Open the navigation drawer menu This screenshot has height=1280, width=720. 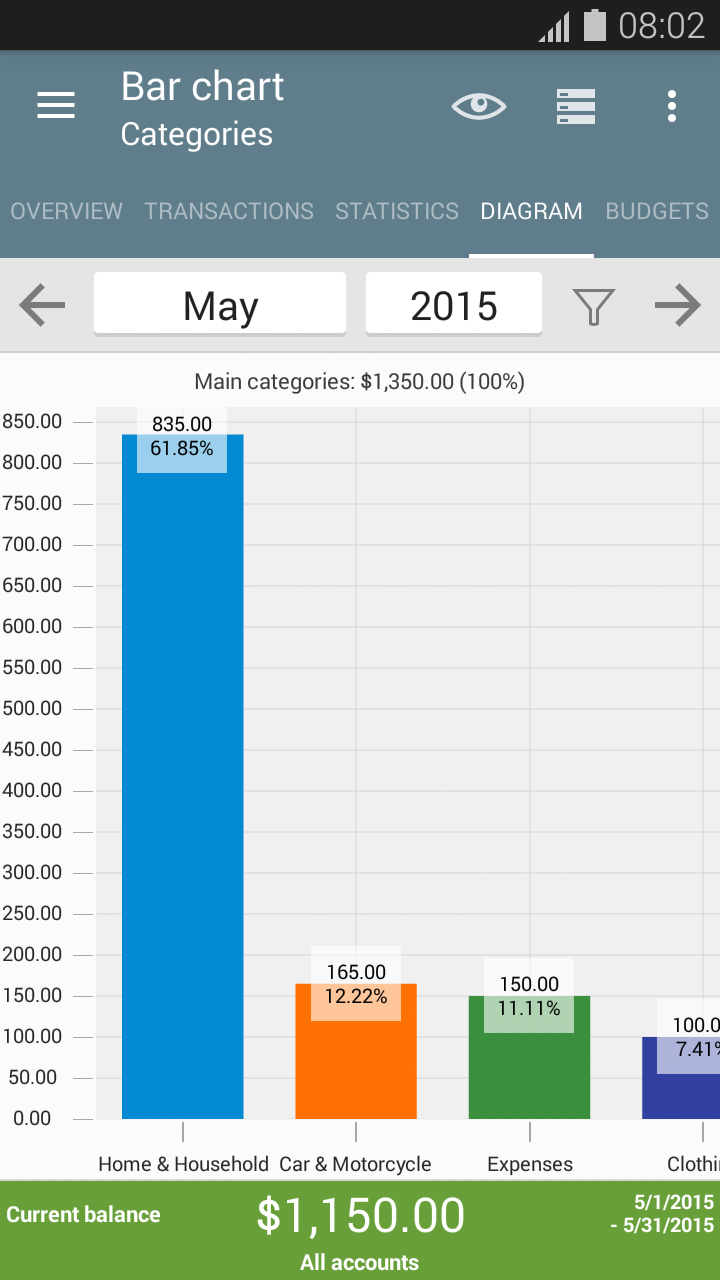point(56,106)
